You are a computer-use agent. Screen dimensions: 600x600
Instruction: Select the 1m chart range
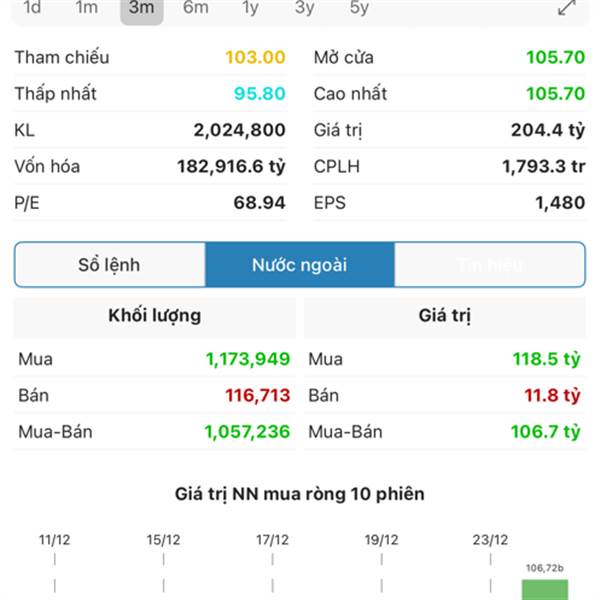(87, 8)
